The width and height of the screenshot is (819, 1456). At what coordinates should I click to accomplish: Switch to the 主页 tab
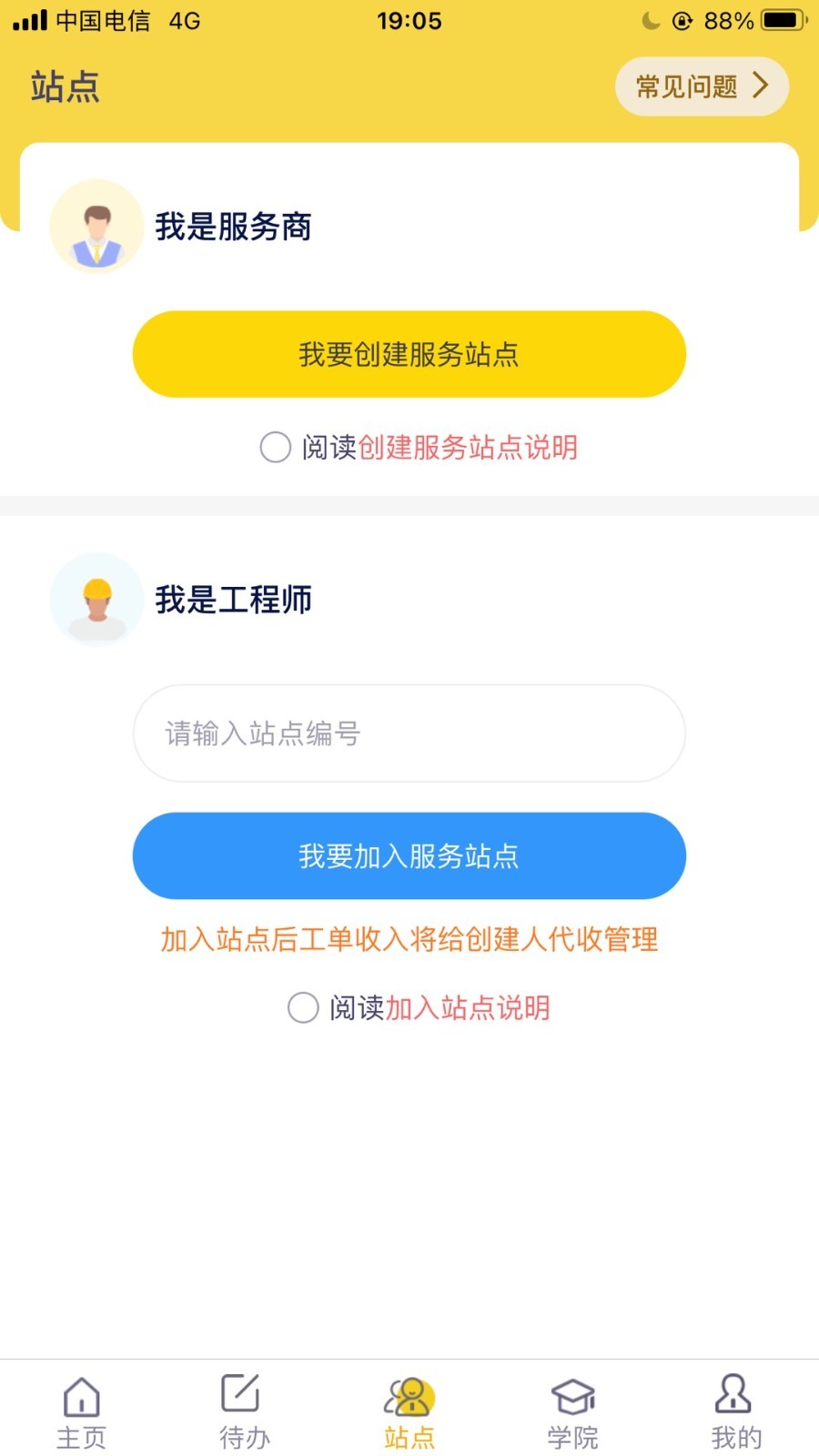tap(82, 1412)
